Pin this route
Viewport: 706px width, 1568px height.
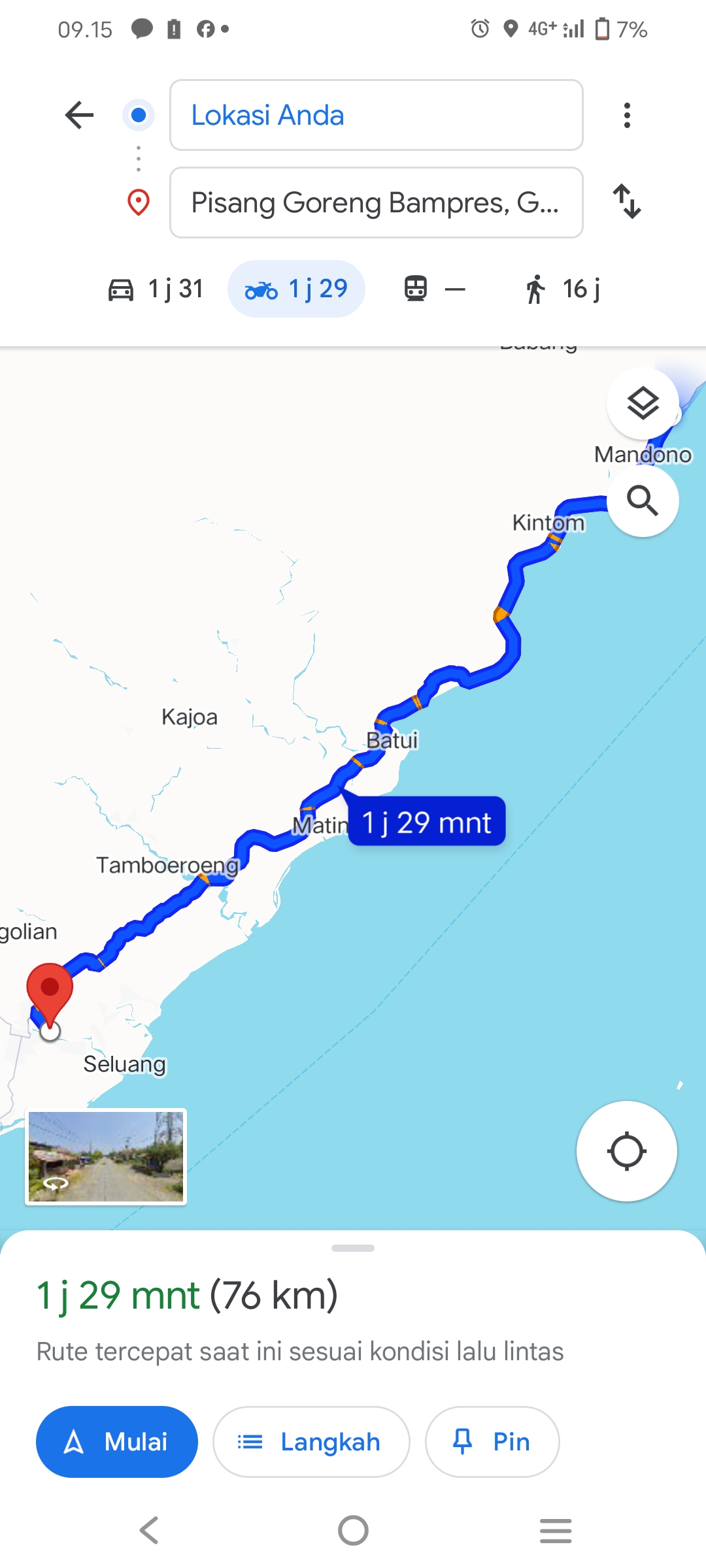(492, 1442)
